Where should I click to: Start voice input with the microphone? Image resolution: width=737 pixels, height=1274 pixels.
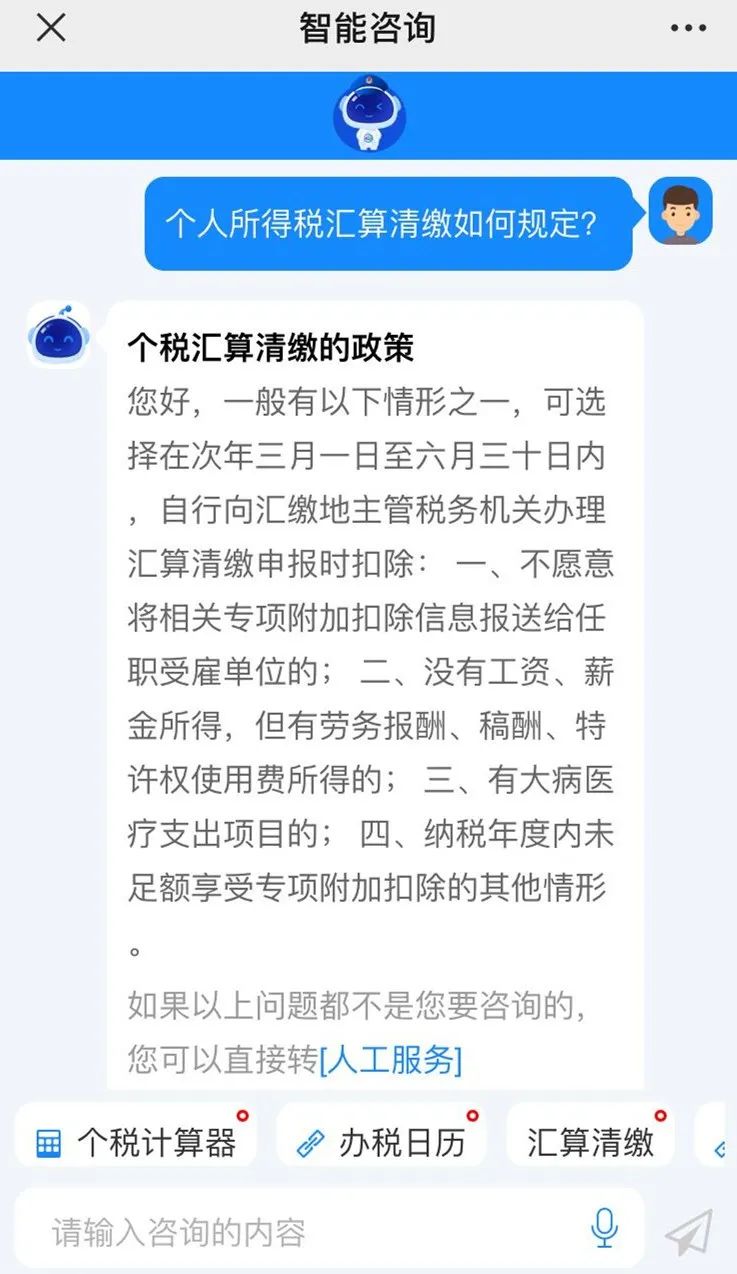click(x=604, y=1229)
